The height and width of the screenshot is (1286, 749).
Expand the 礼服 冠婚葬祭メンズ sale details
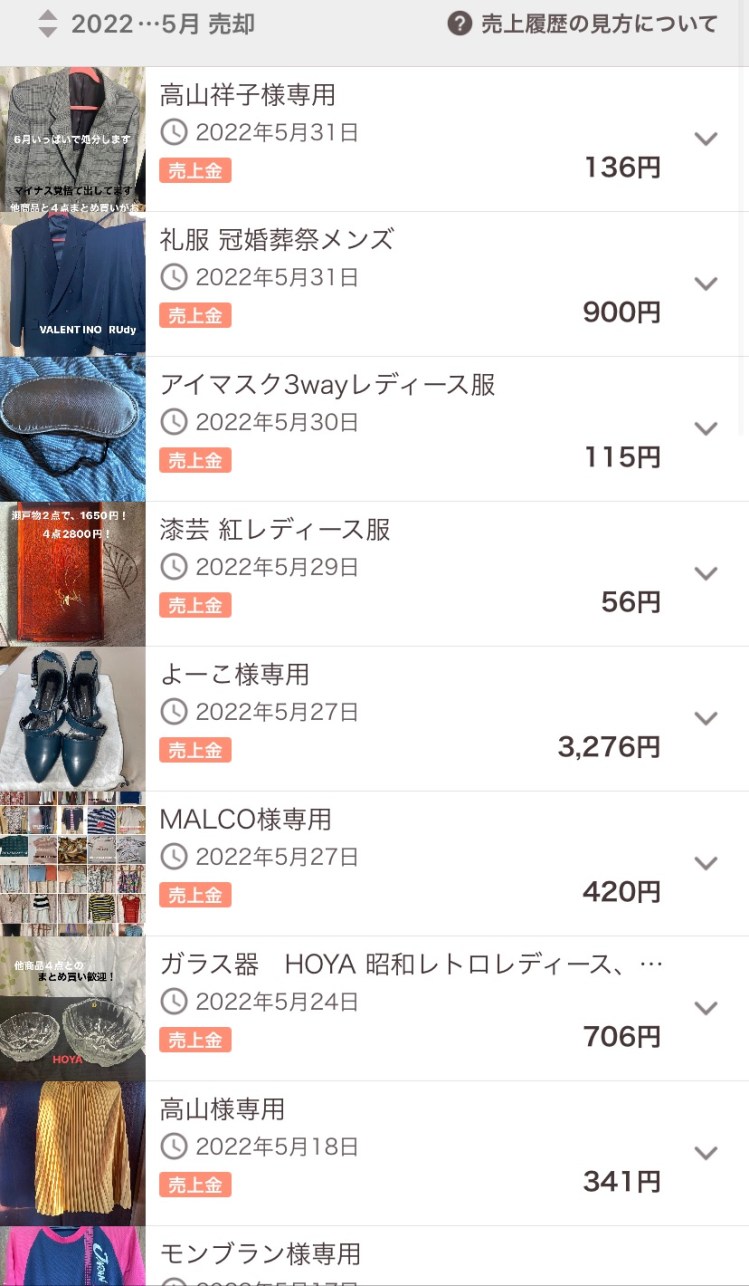[706, 284]
